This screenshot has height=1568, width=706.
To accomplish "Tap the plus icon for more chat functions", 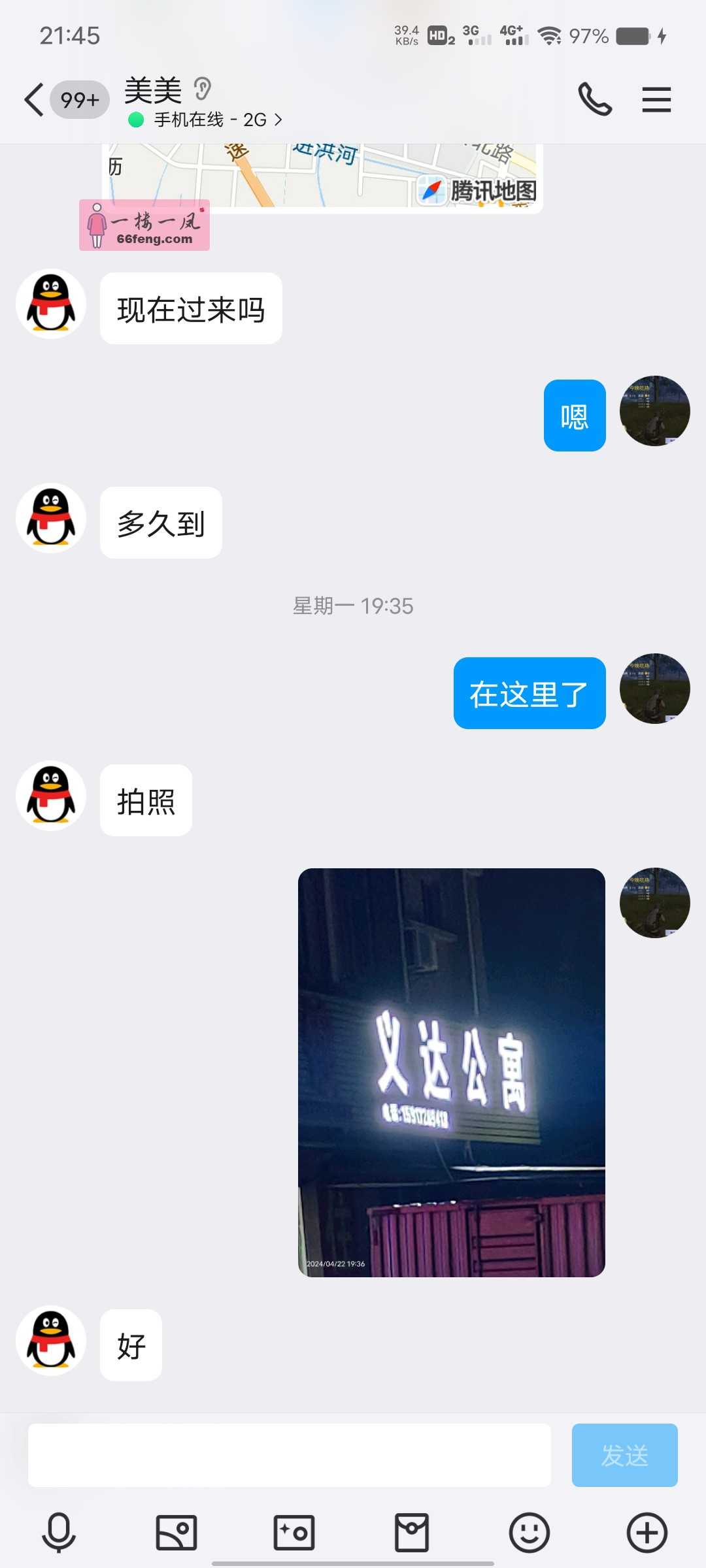I will coord(646,1532).
